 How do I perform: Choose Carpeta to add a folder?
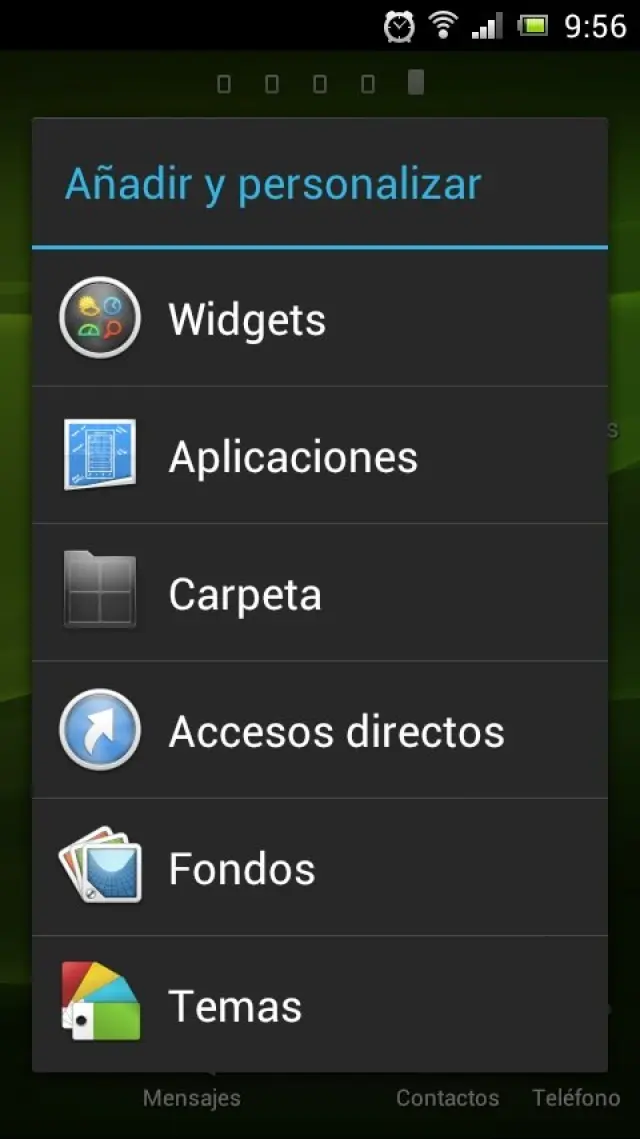[x=320, y=593]
